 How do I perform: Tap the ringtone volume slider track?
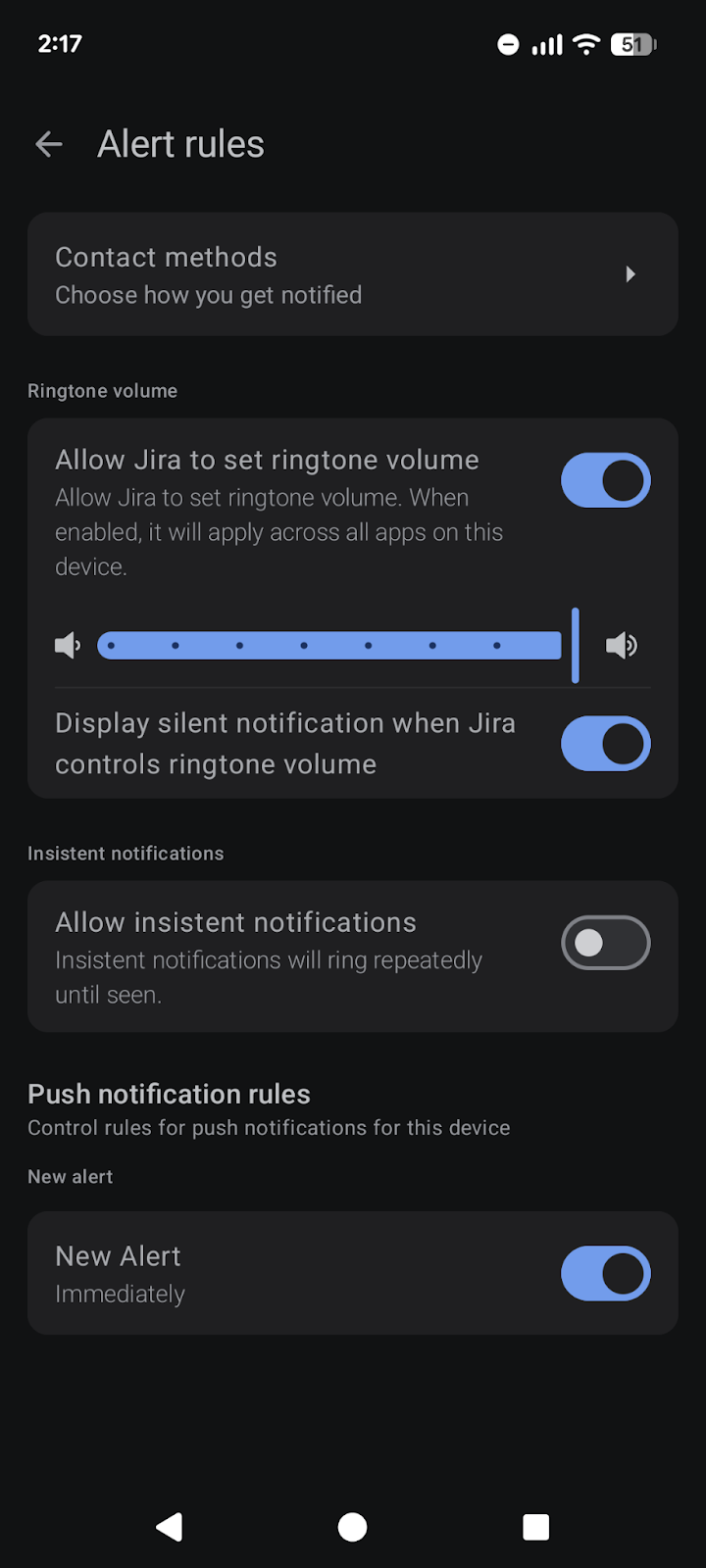click(x=329, y=646)
